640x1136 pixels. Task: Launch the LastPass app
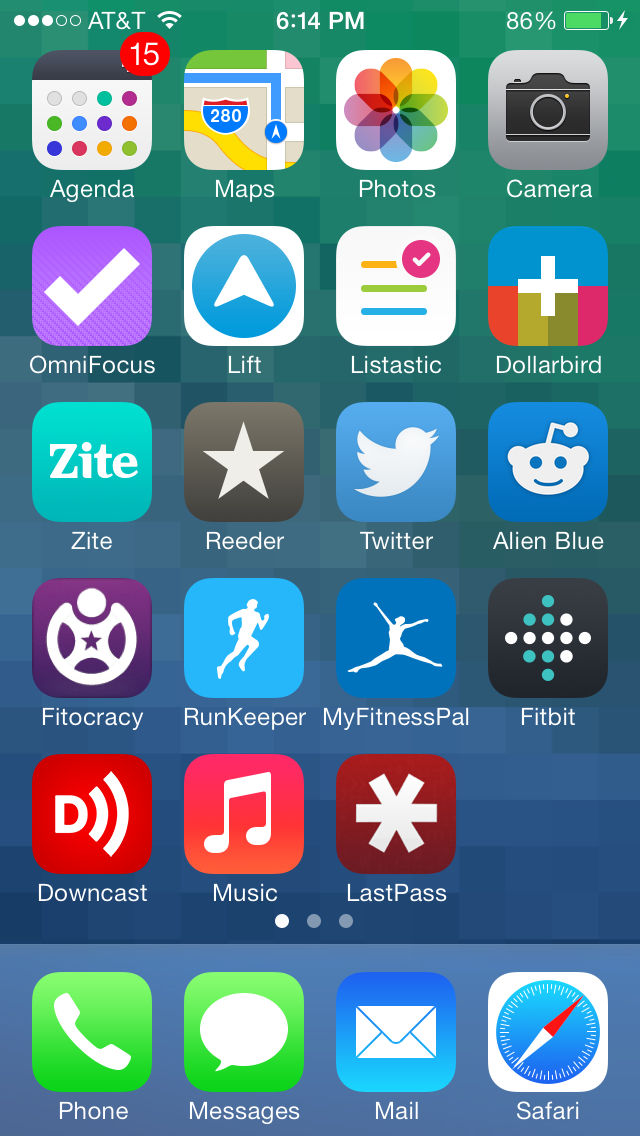coord(396,815)
